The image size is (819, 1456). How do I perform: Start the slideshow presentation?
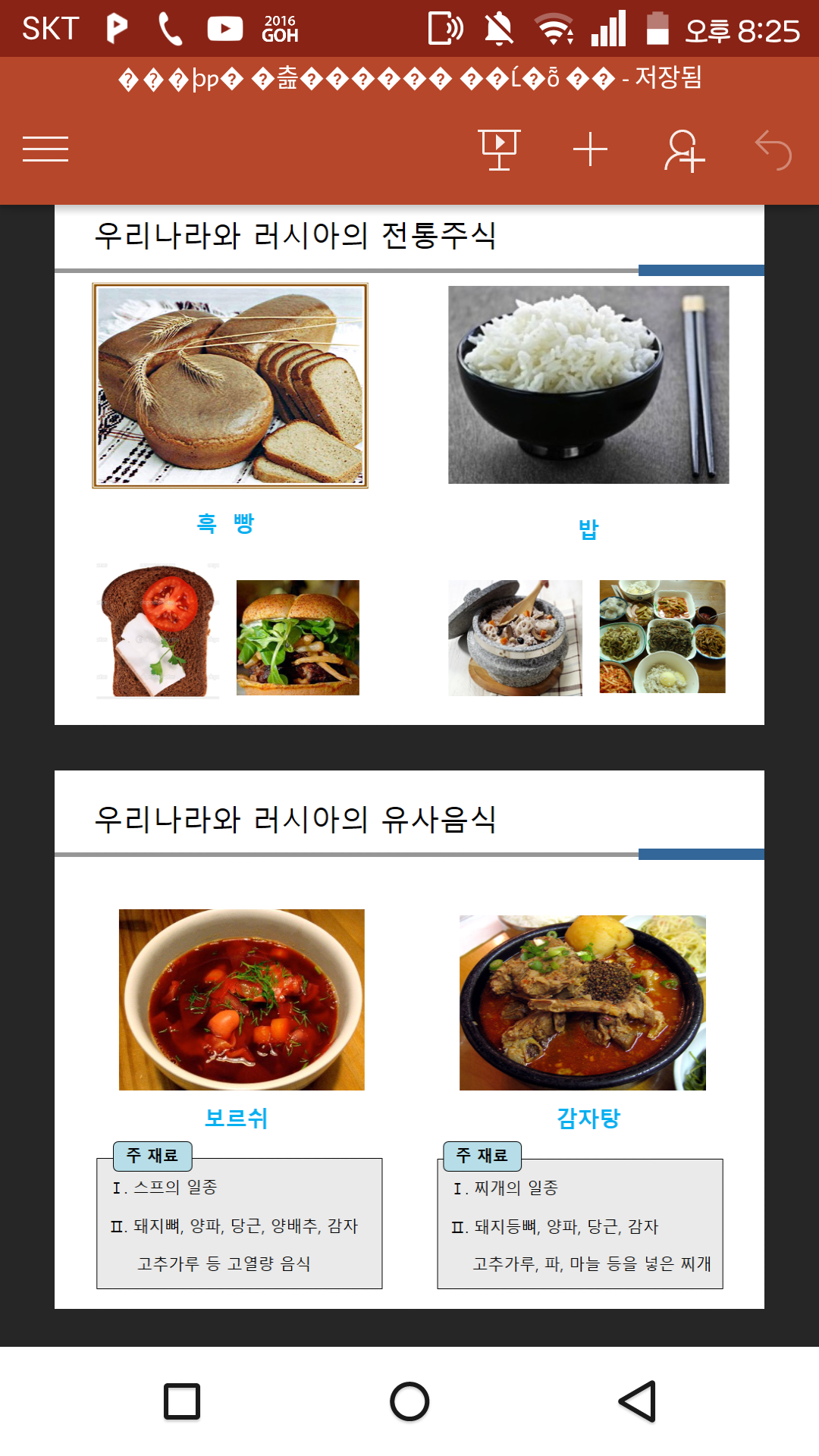pos(499,149)
